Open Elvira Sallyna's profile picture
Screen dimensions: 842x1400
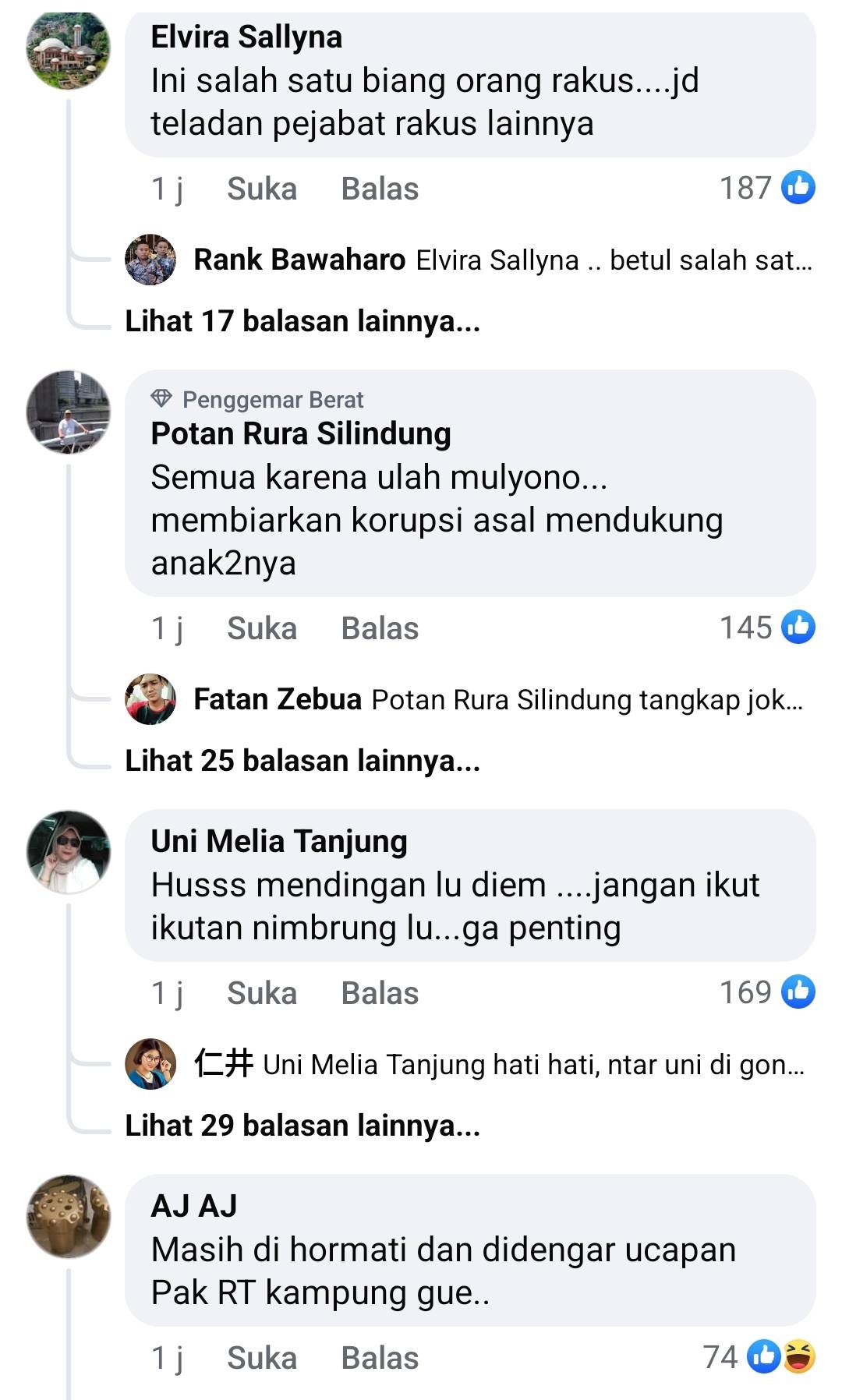(69, 48)
